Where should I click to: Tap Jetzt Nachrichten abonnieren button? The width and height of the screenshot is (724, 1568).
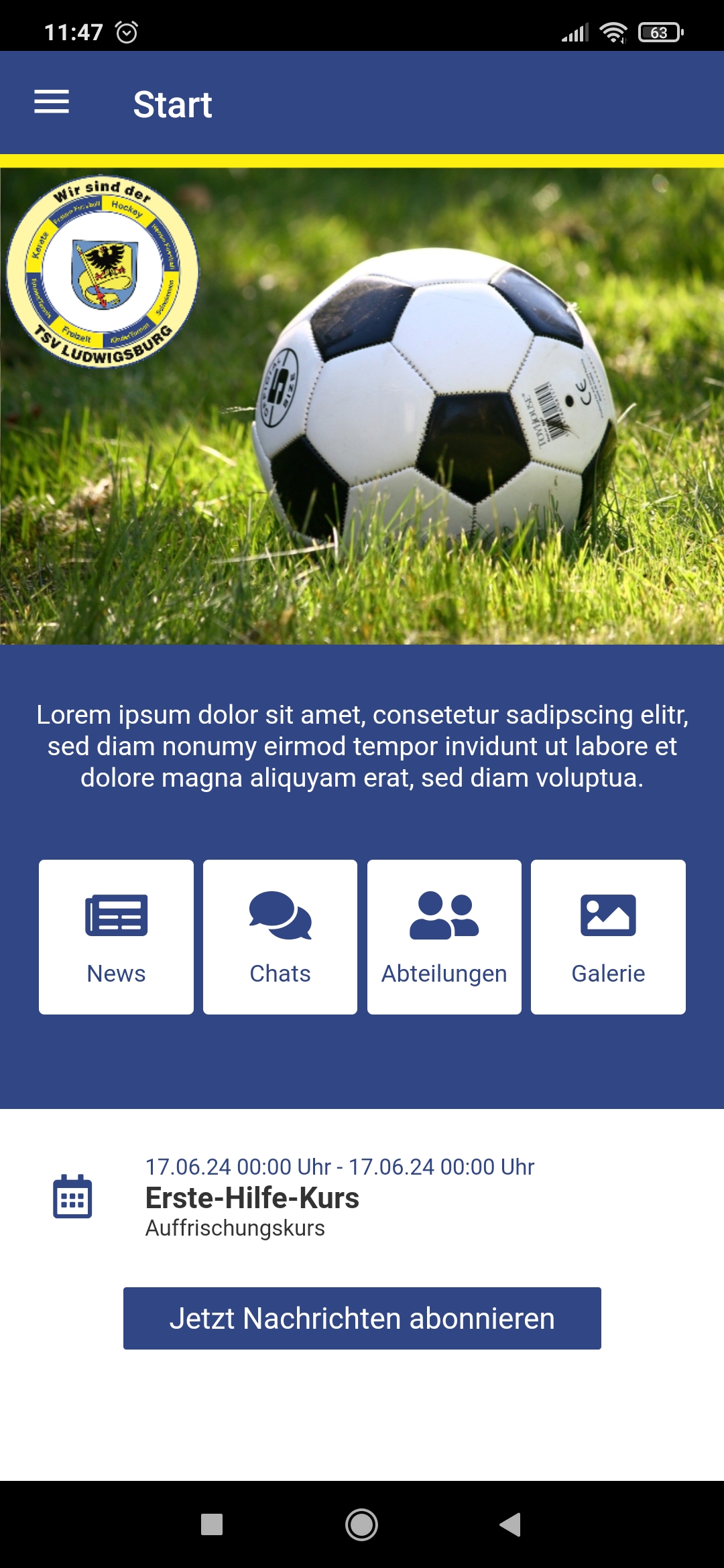click(362, 1318)
